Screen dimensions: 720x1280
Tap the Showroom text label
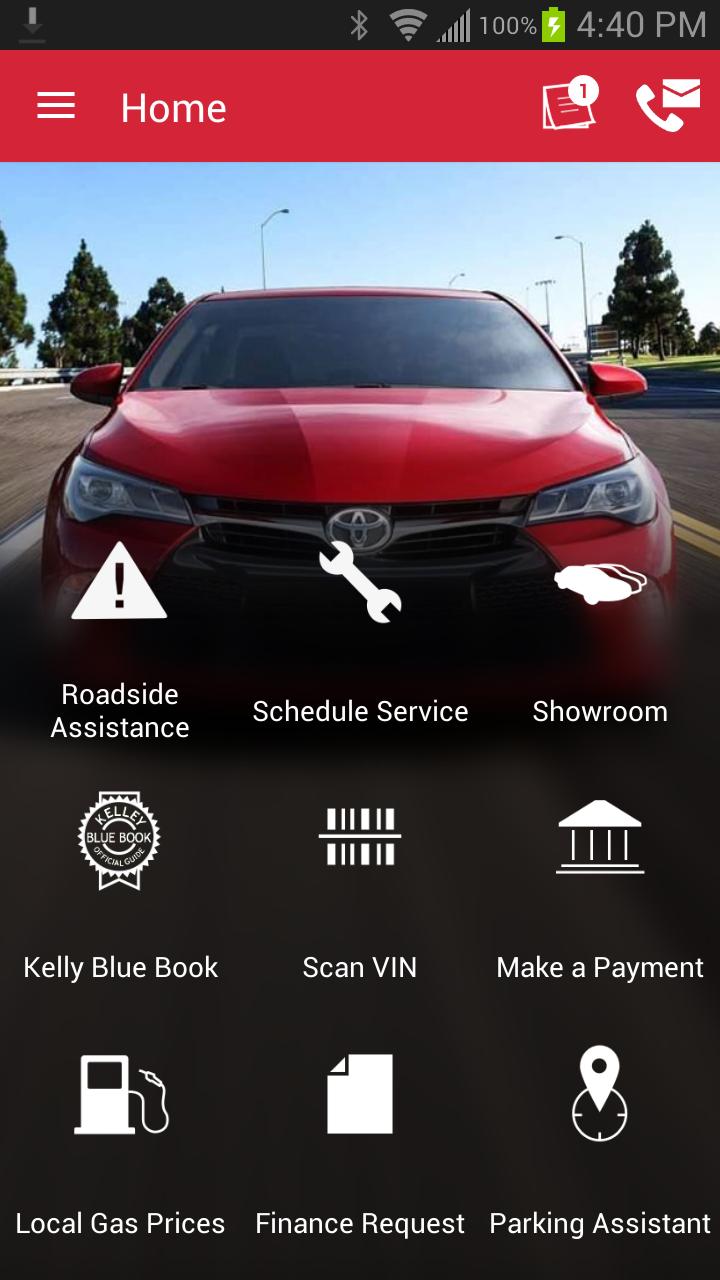[x=599, y=712]
